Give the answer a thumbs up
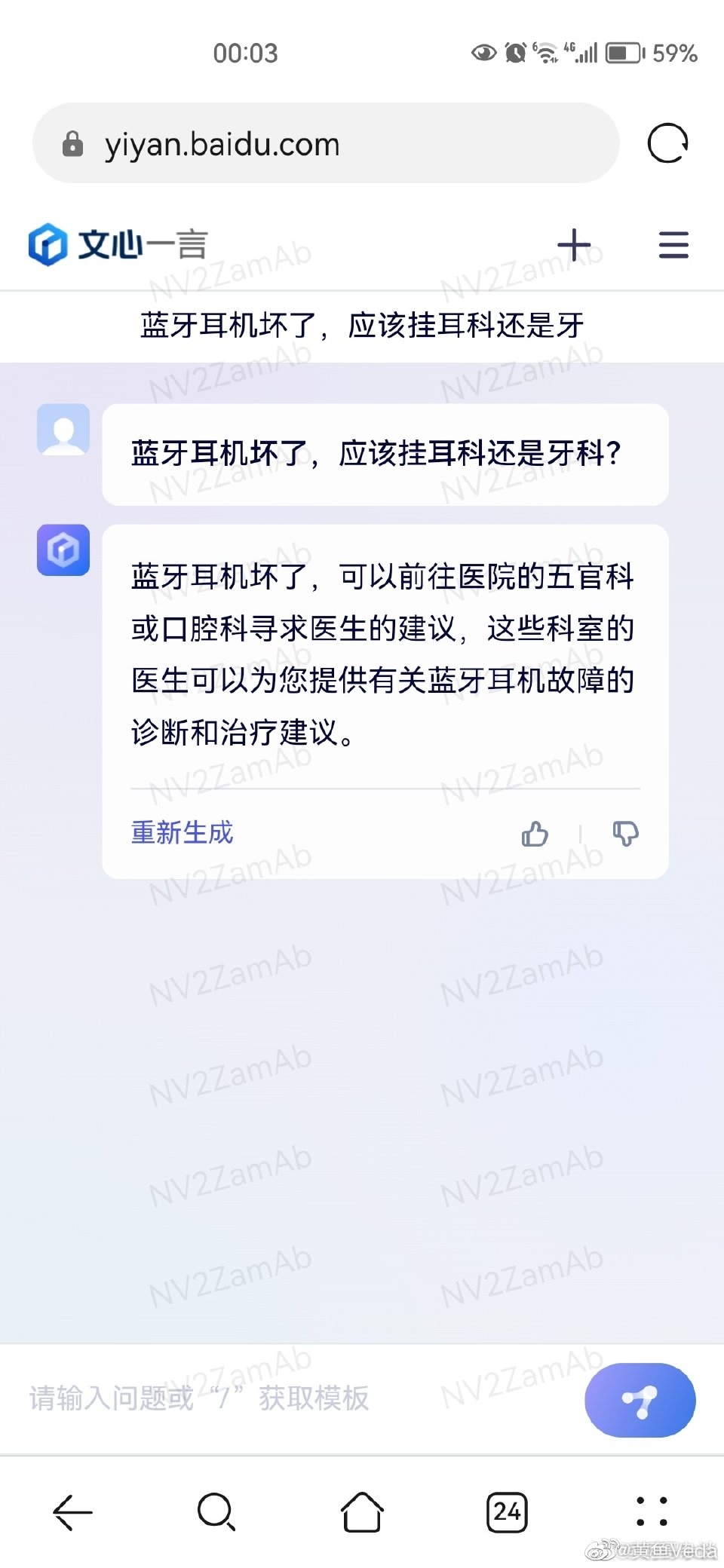The height and width of the screenshot is (1568, 724). coord(535,834)
